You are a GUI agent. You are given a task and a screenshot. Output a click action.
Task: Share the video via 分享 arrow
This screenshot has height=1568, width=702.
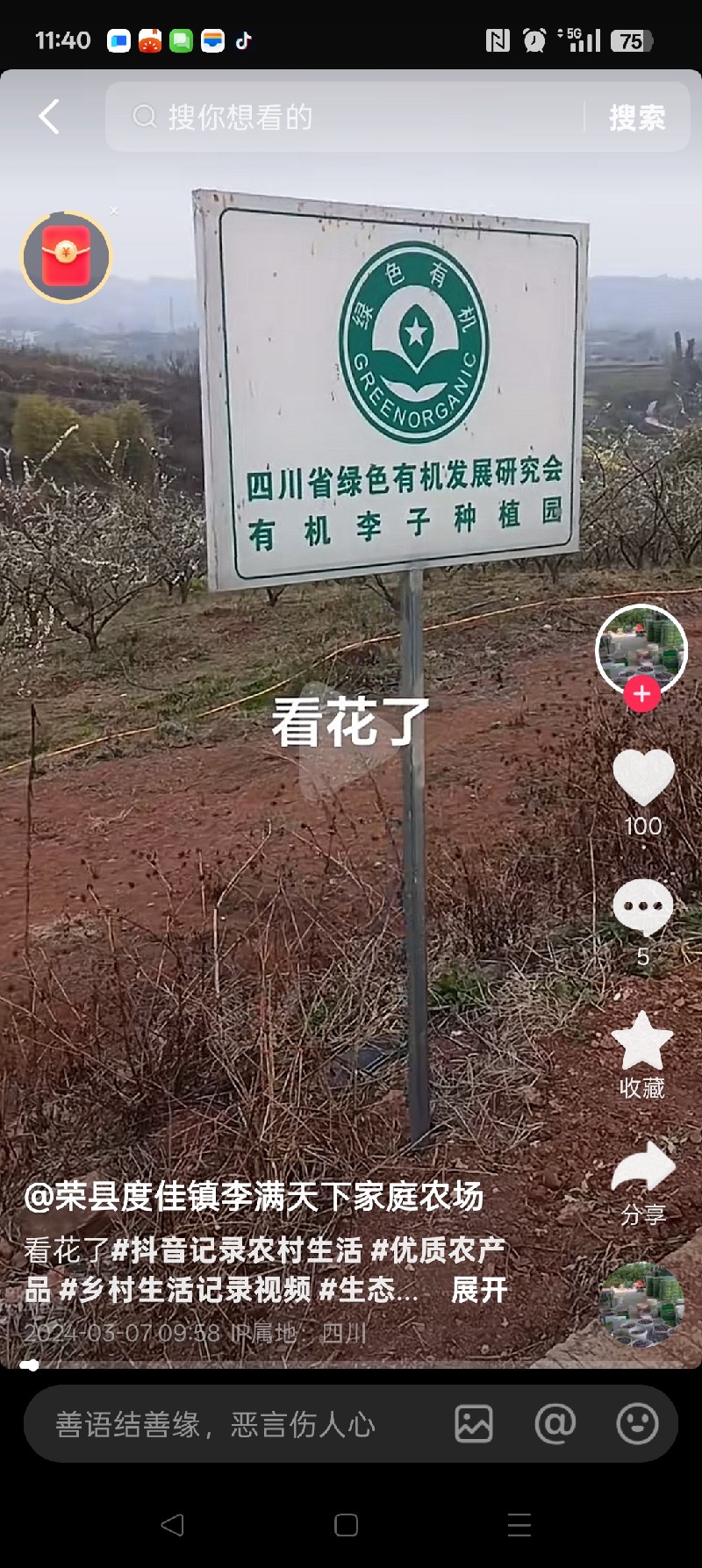tap(643, 1169)
